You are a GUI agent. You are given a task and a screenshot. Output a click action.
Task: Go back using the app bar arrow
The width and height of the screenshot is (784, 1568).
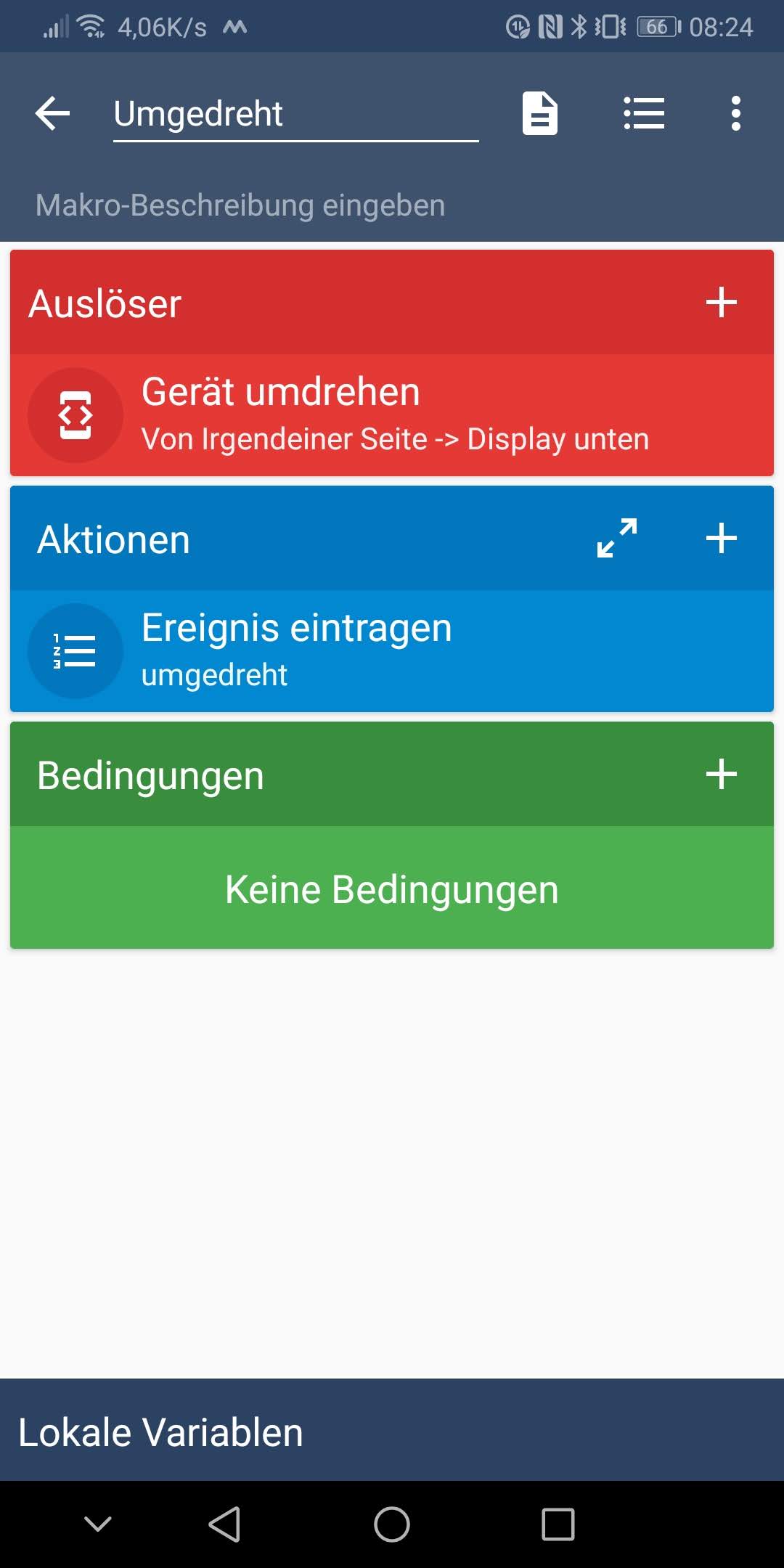(53, 114)
